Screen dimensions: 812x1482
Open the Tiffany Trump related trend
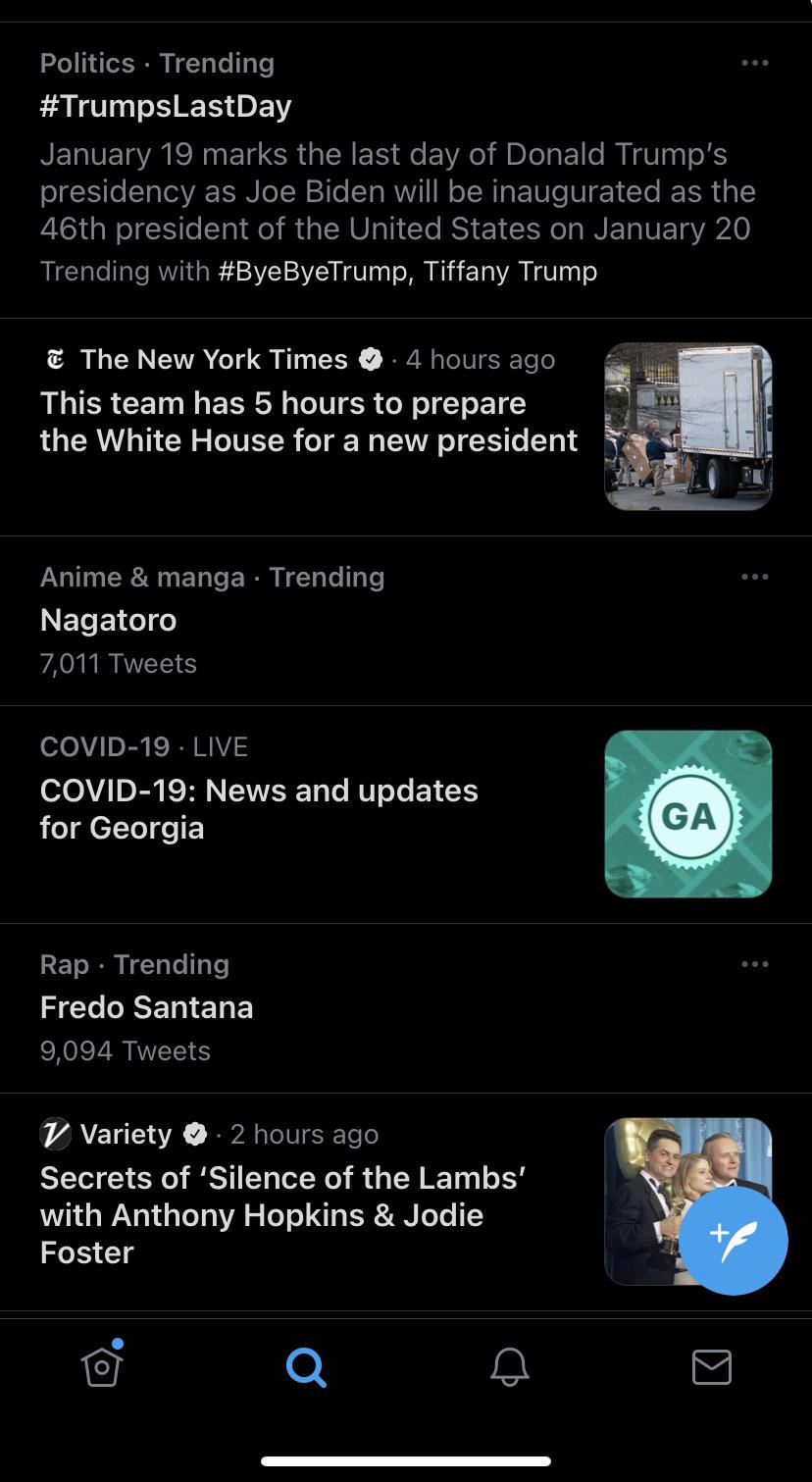coord(510,271)
